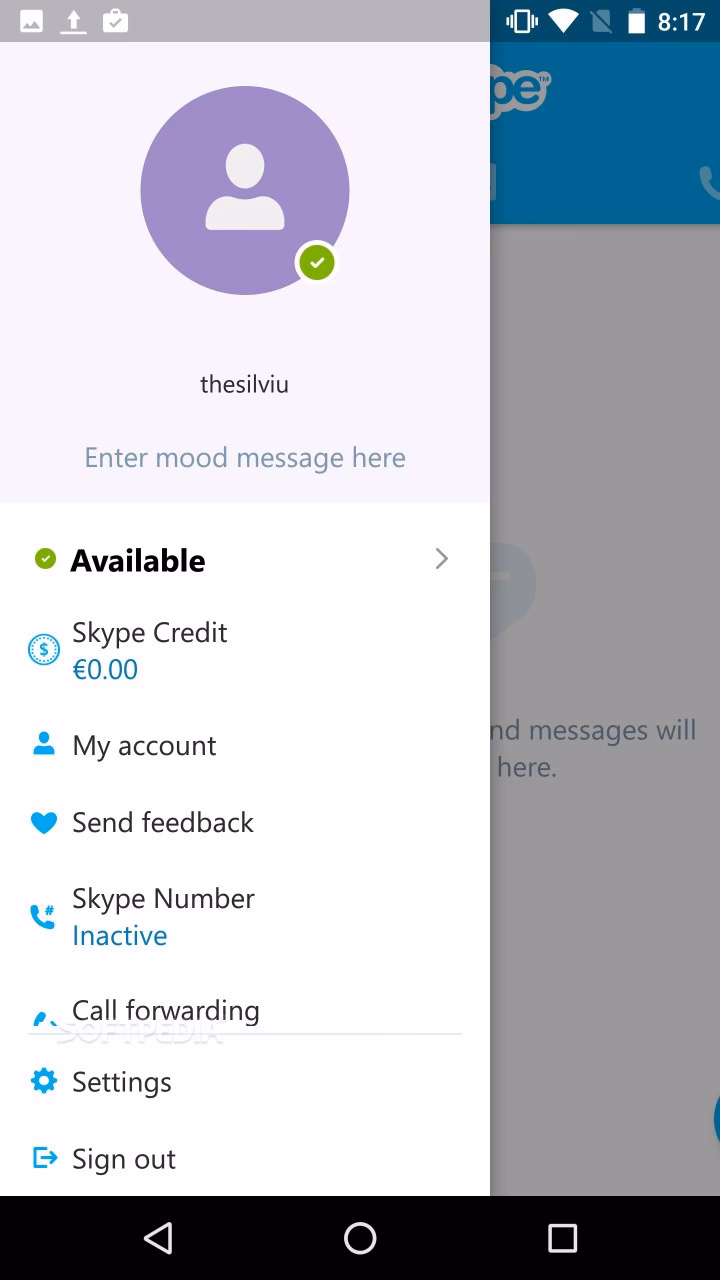Expand the Available status options chevron
Screen dimensions: 720x1280
point(441,559)
